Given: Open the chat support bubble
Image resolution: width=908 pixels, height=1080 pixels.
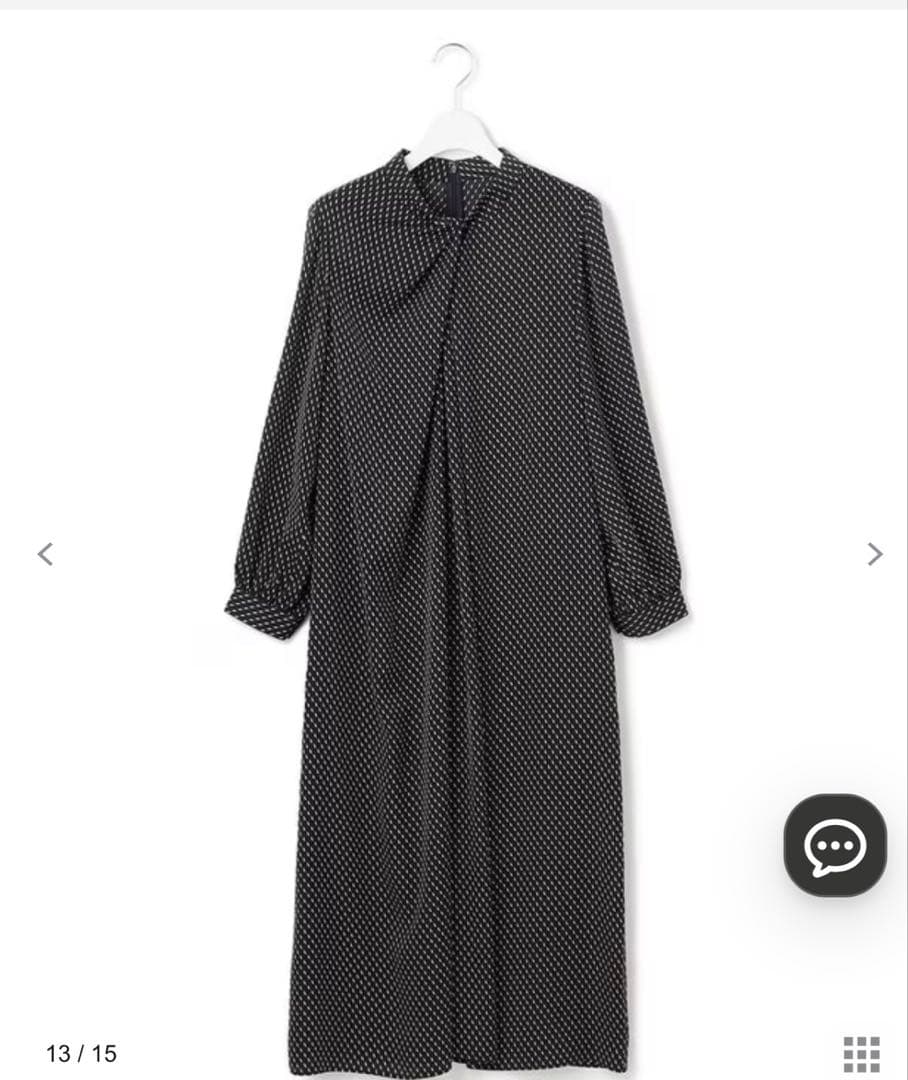Looking at the screenshot, I should tap(834, 845).
